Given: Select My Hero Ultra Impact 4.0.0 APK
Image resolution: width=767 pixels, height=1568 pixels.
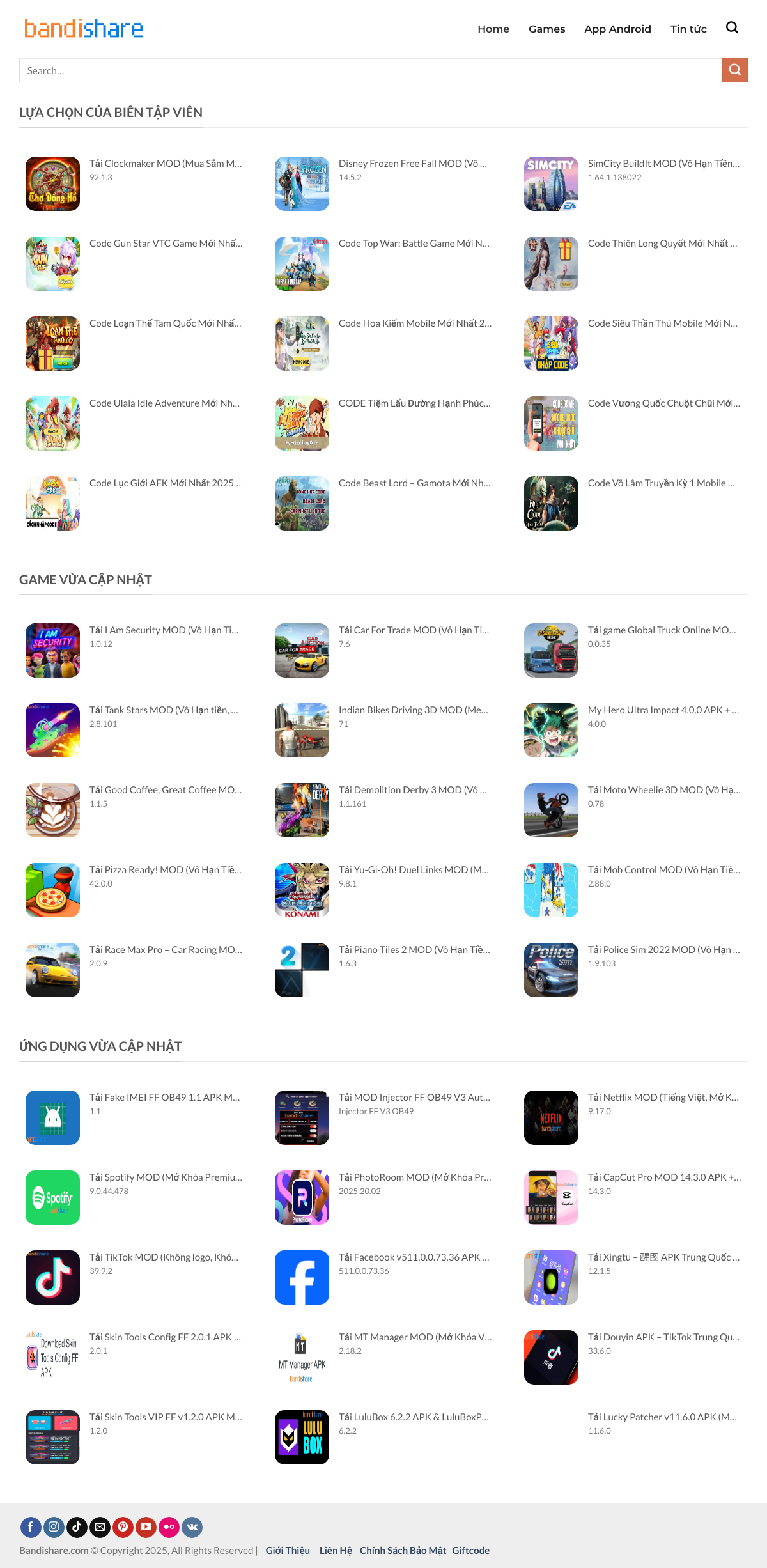Looking at the screenshot, I should [x=663, y=710].
